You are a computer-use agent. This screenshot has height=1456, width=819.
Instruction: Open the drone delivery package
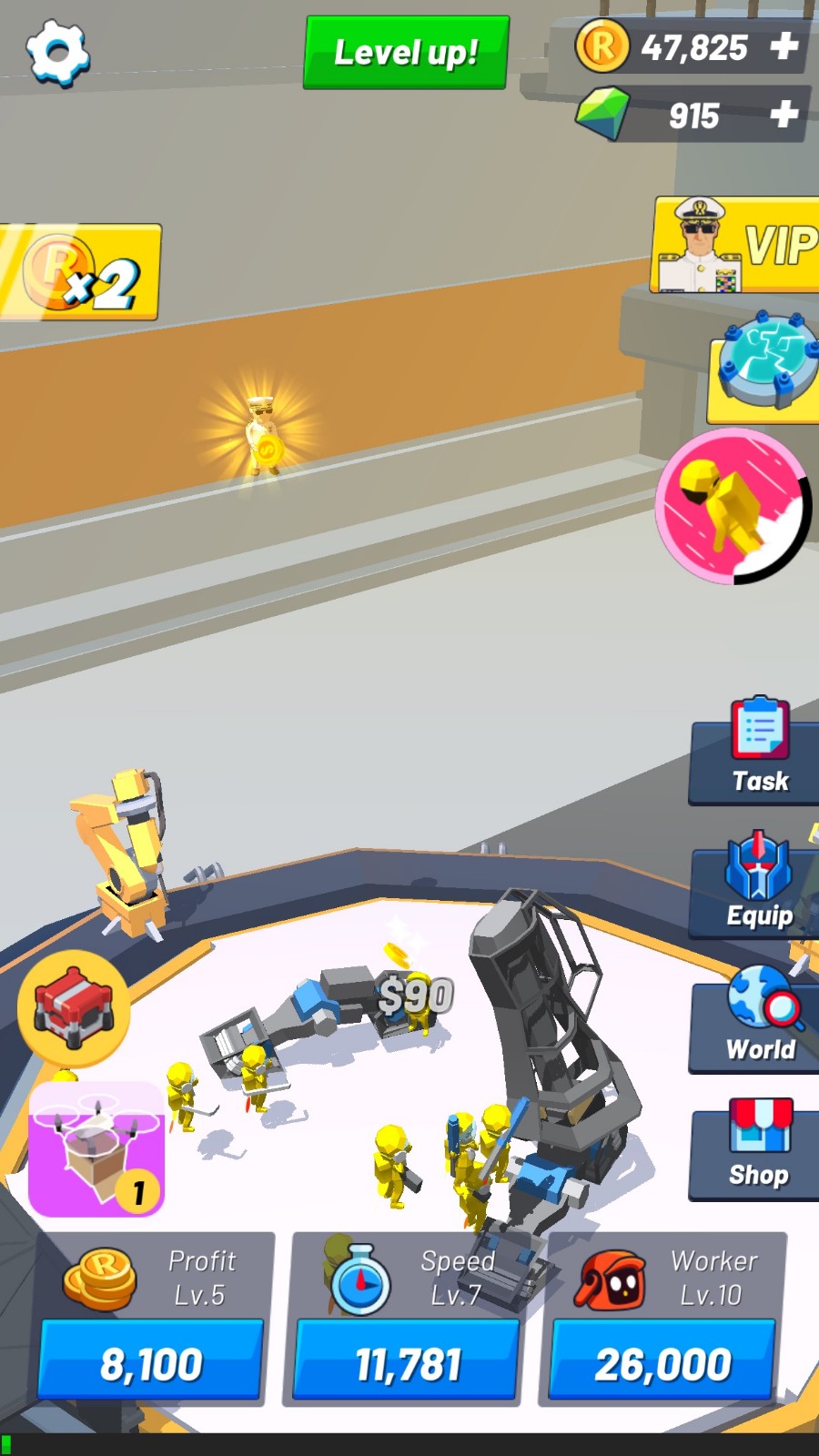(x=96, y=1148)
